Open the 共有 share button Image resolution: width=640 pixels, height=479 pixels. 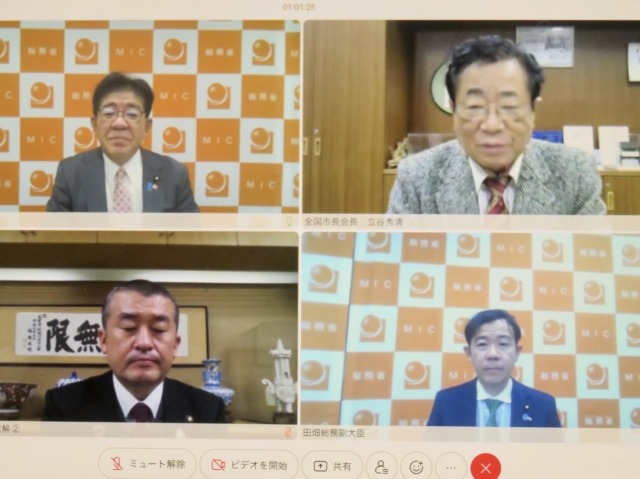coord(332,465)
